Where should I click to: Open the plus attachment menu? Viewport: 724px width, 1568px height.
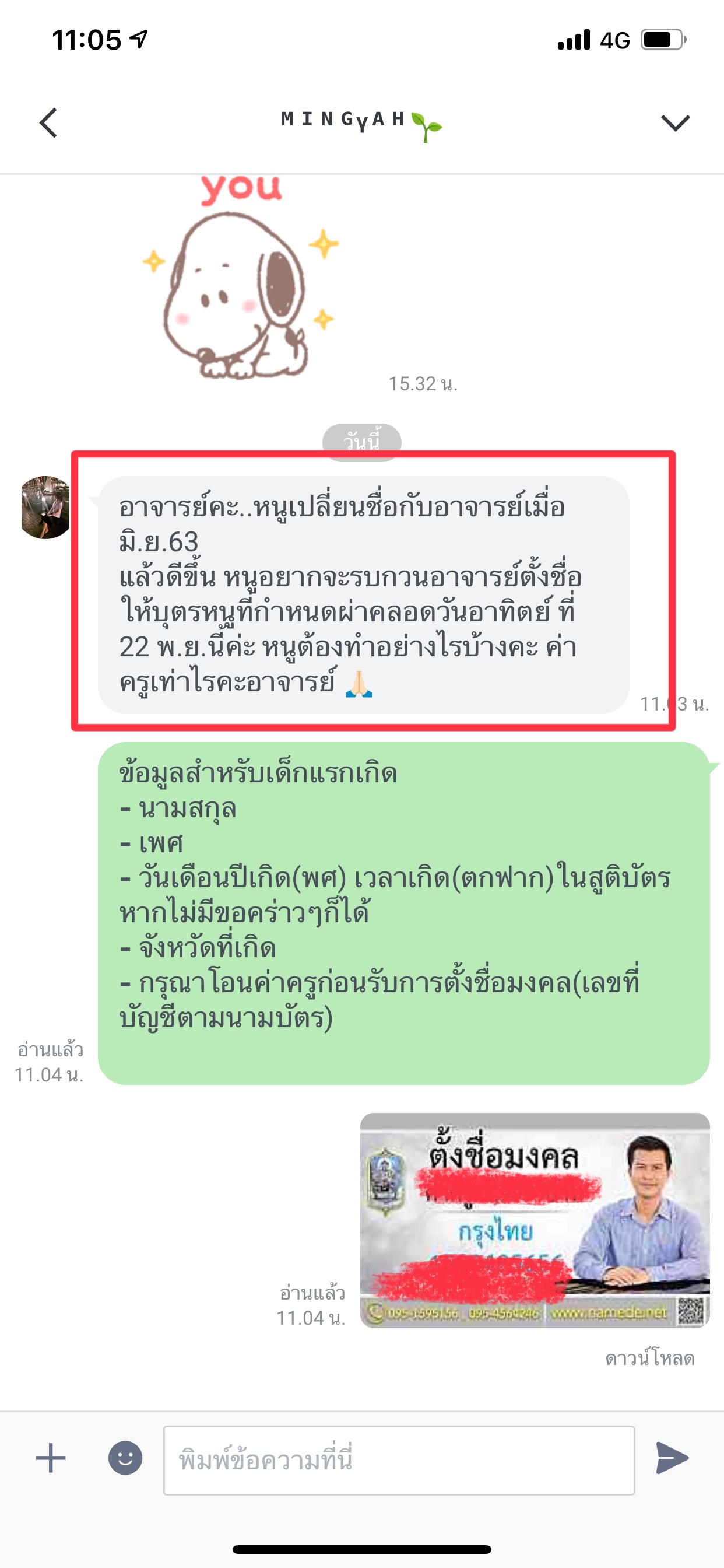[x=51, y=1458]
